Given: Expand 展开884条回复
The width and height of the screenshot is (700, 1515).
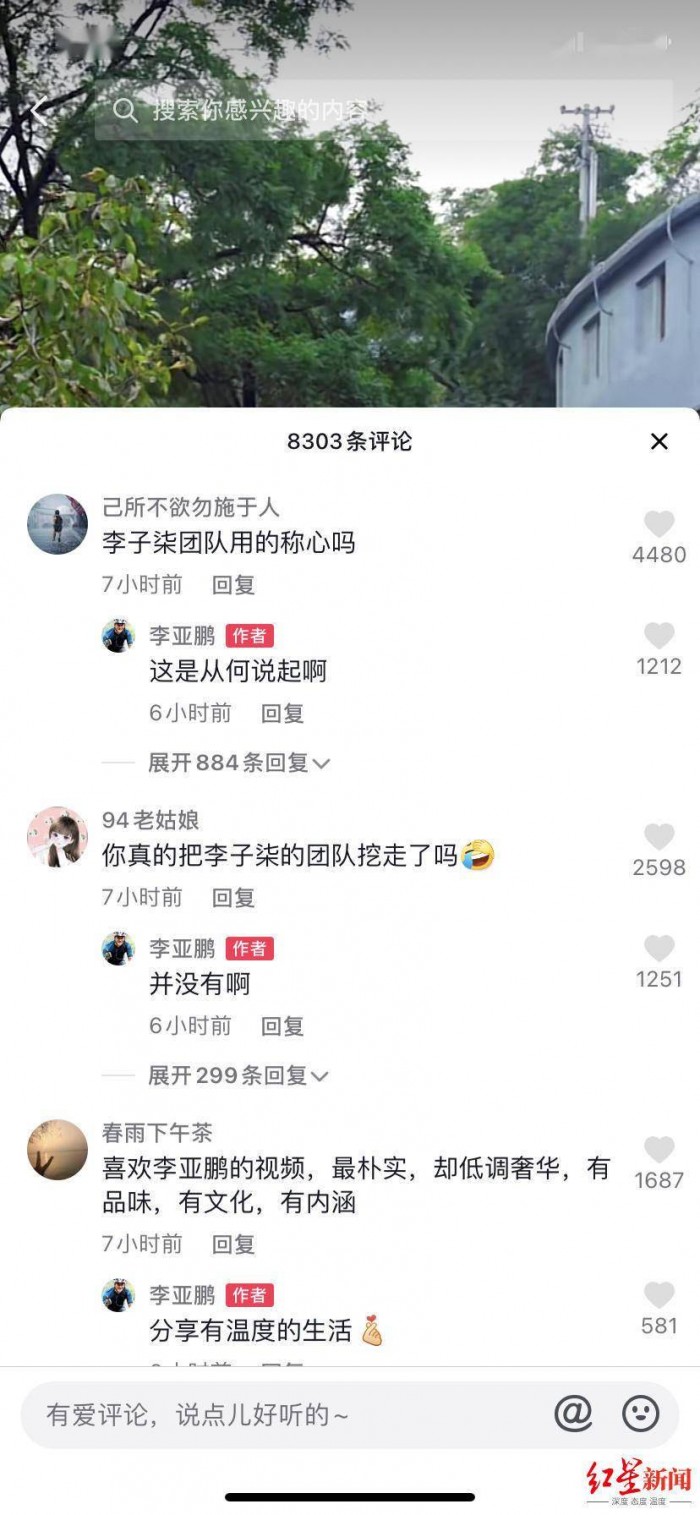Looking at the screenshot, I should tap(238, 763).
